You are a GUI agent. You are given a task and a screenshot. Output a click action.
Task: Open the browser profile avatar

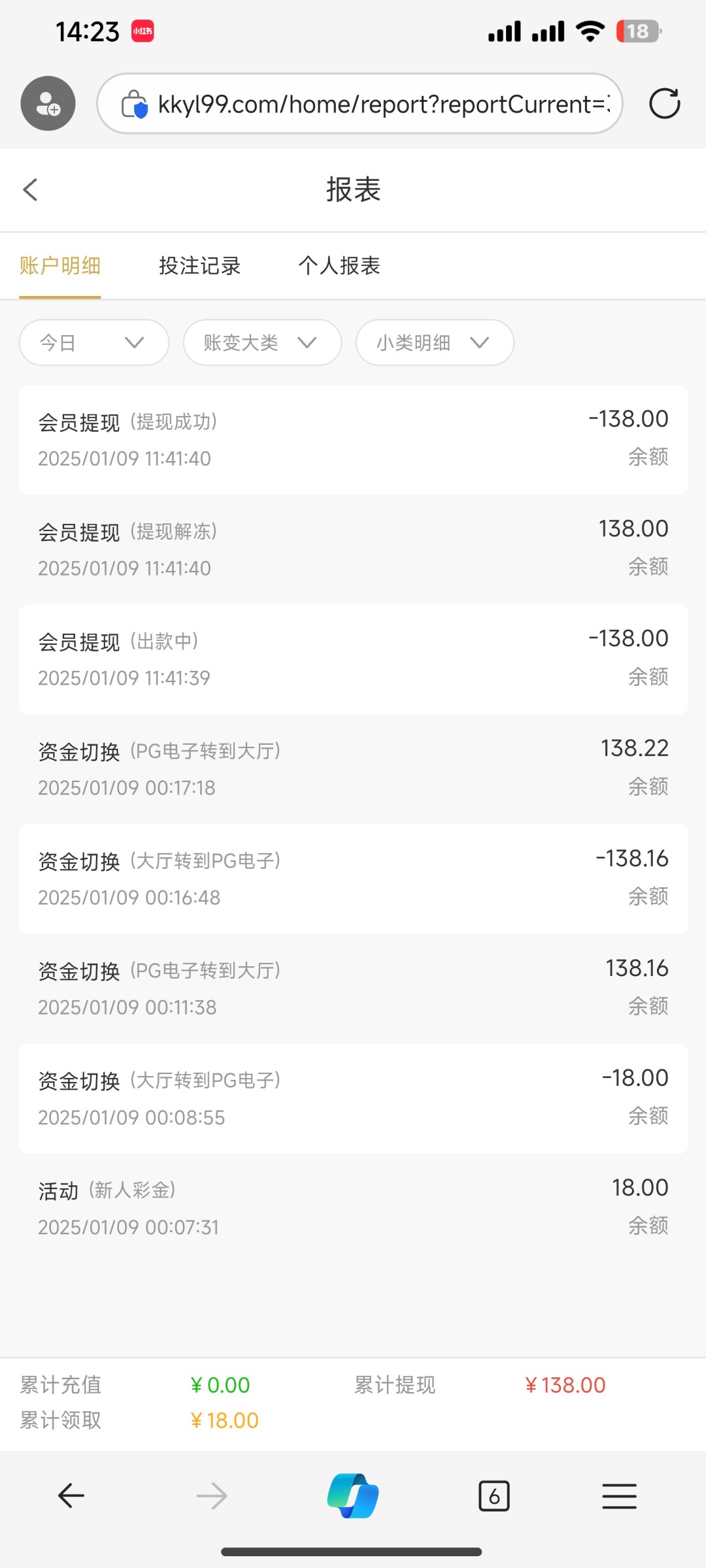click(48, 103)
